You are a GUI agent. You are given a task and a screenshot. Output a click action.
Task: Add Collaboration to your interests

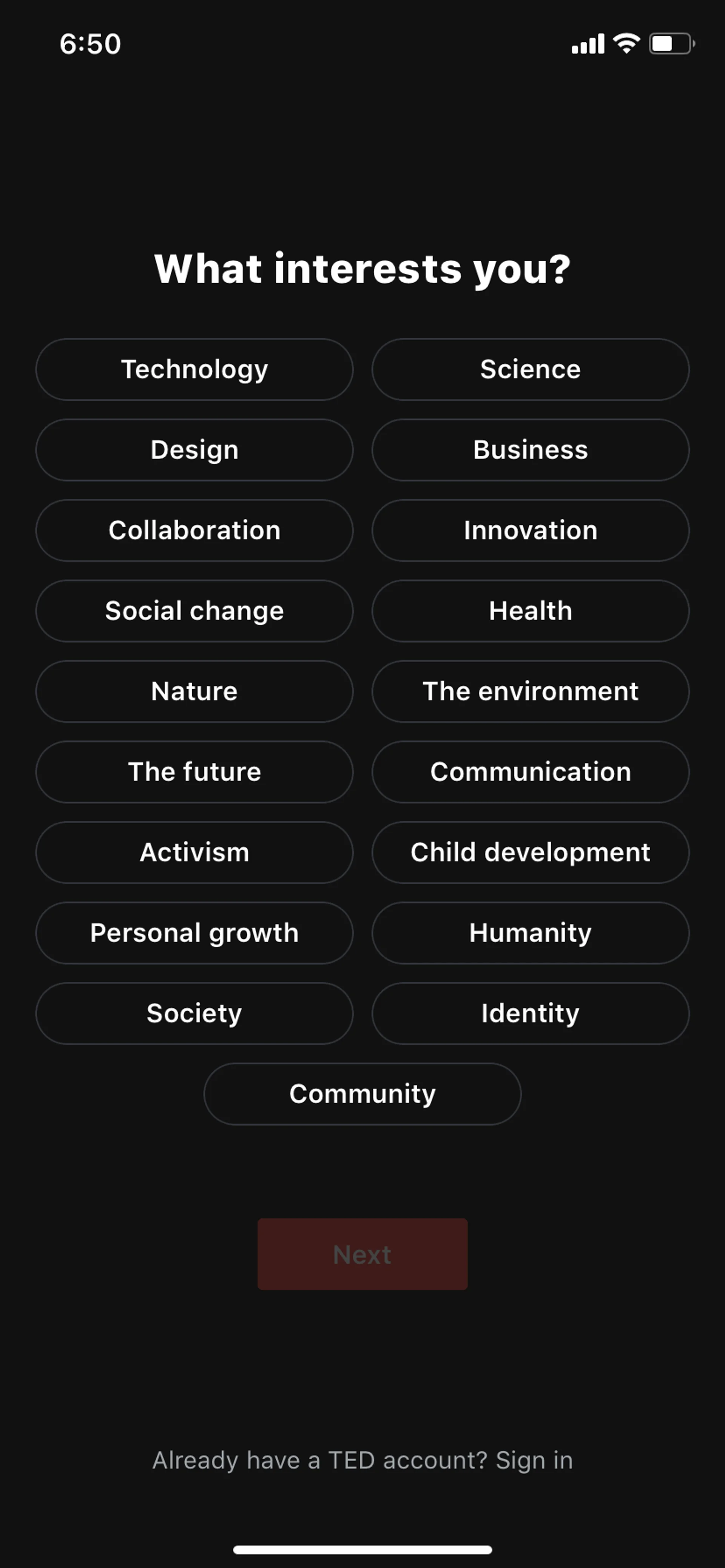(194, 530)
